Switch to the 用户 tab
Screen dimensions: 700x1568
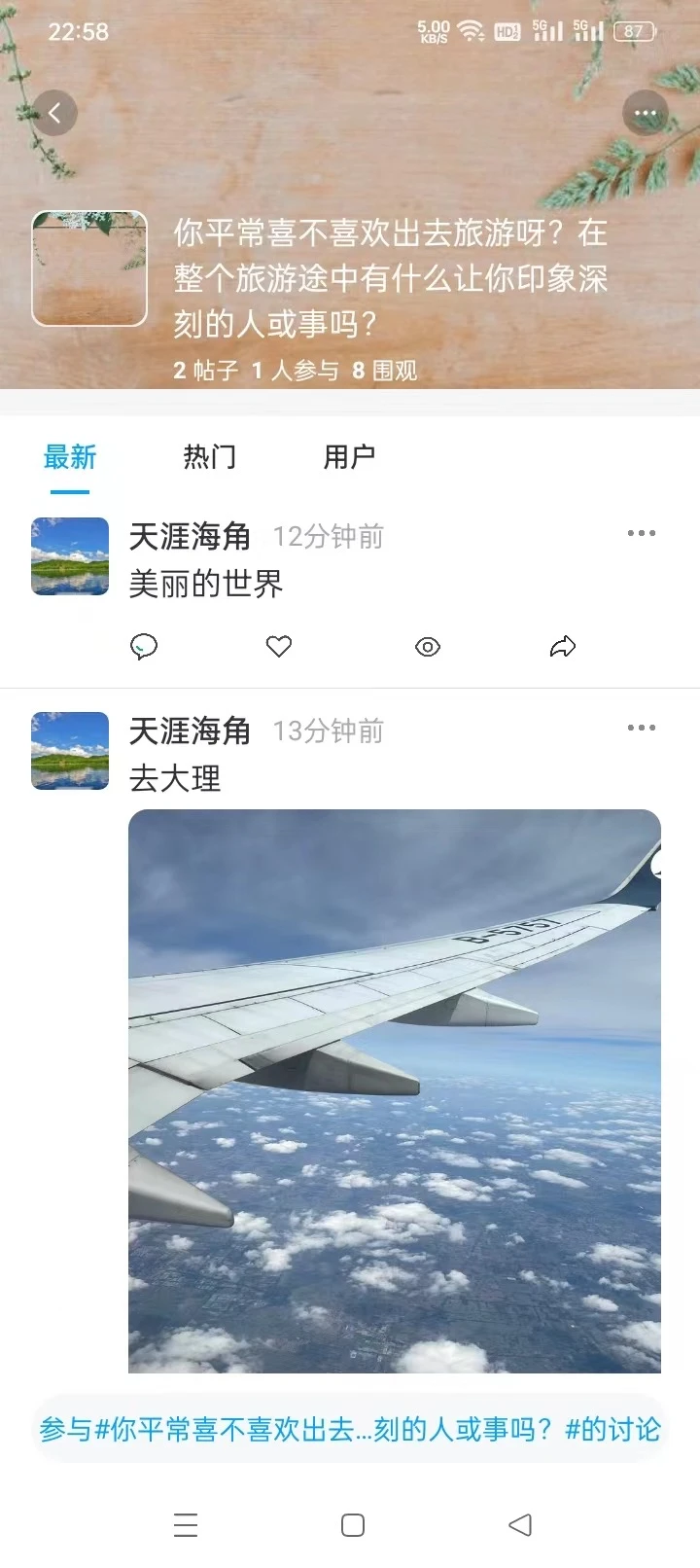[x=350, y=457]
